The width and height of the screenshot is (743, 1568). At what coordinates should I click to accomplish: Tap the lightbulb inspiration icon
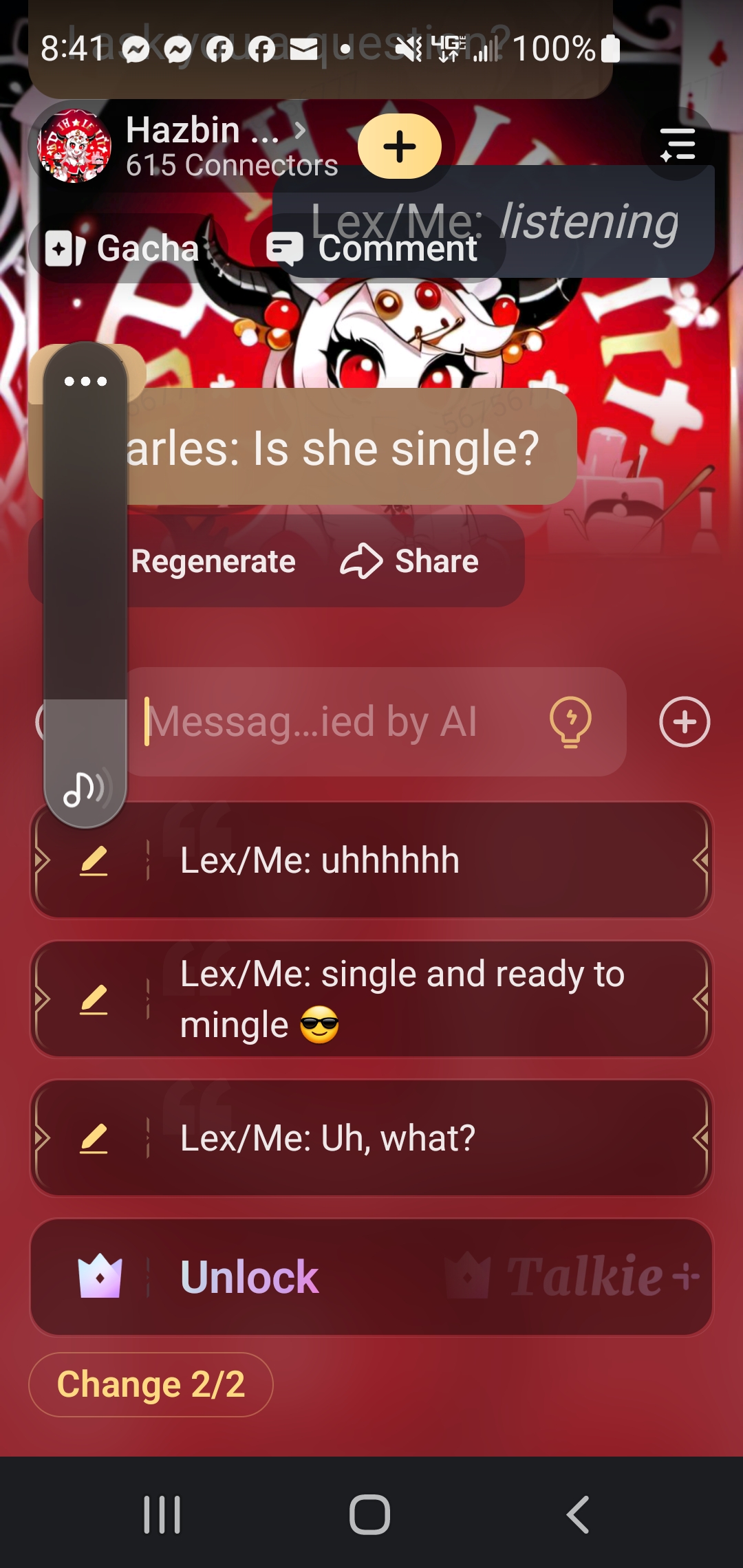click(x=570, y=722)
